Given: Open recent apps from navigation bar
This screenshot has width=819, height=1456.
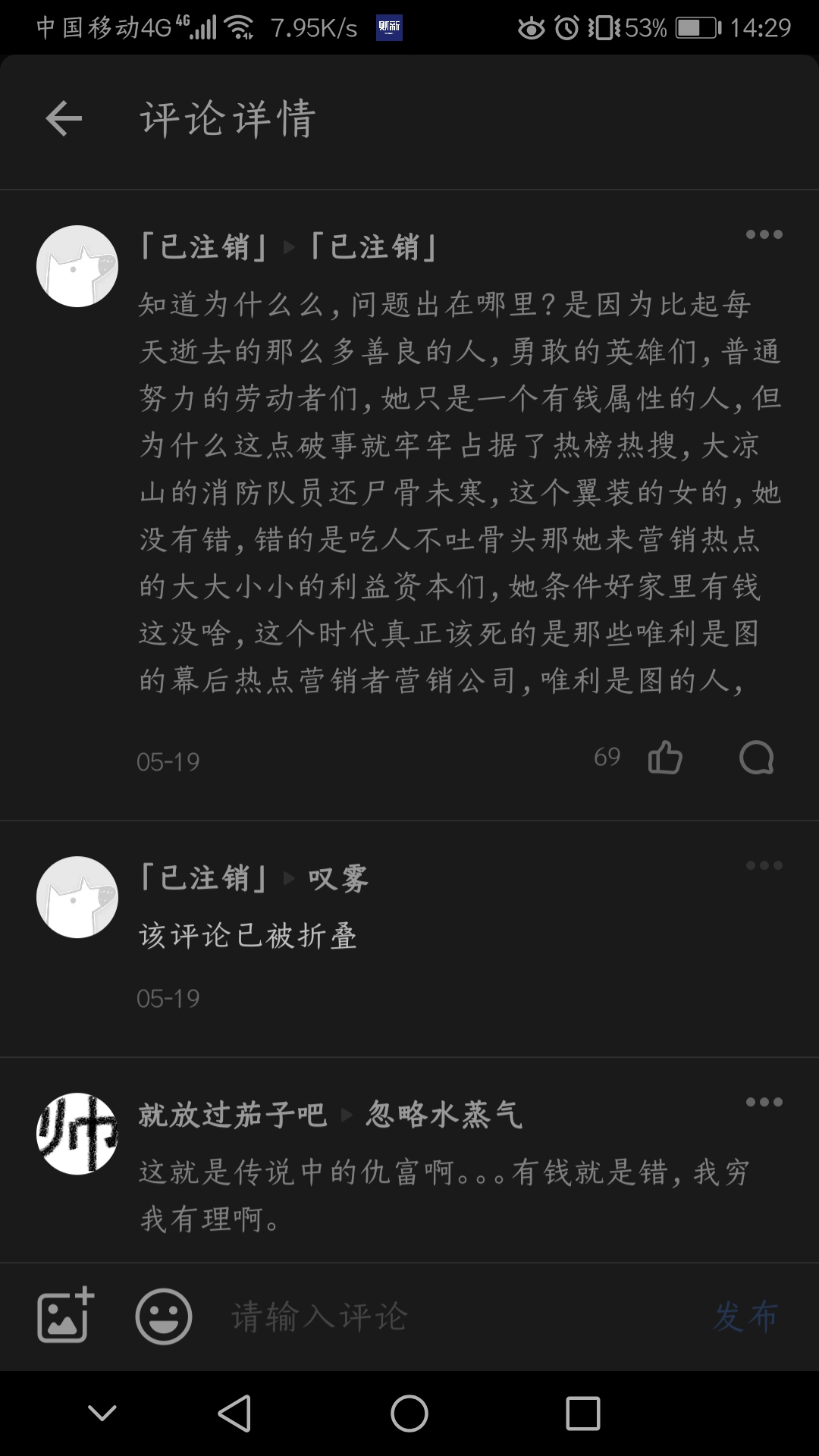Looking at the screenshot, I should 582,1414.
